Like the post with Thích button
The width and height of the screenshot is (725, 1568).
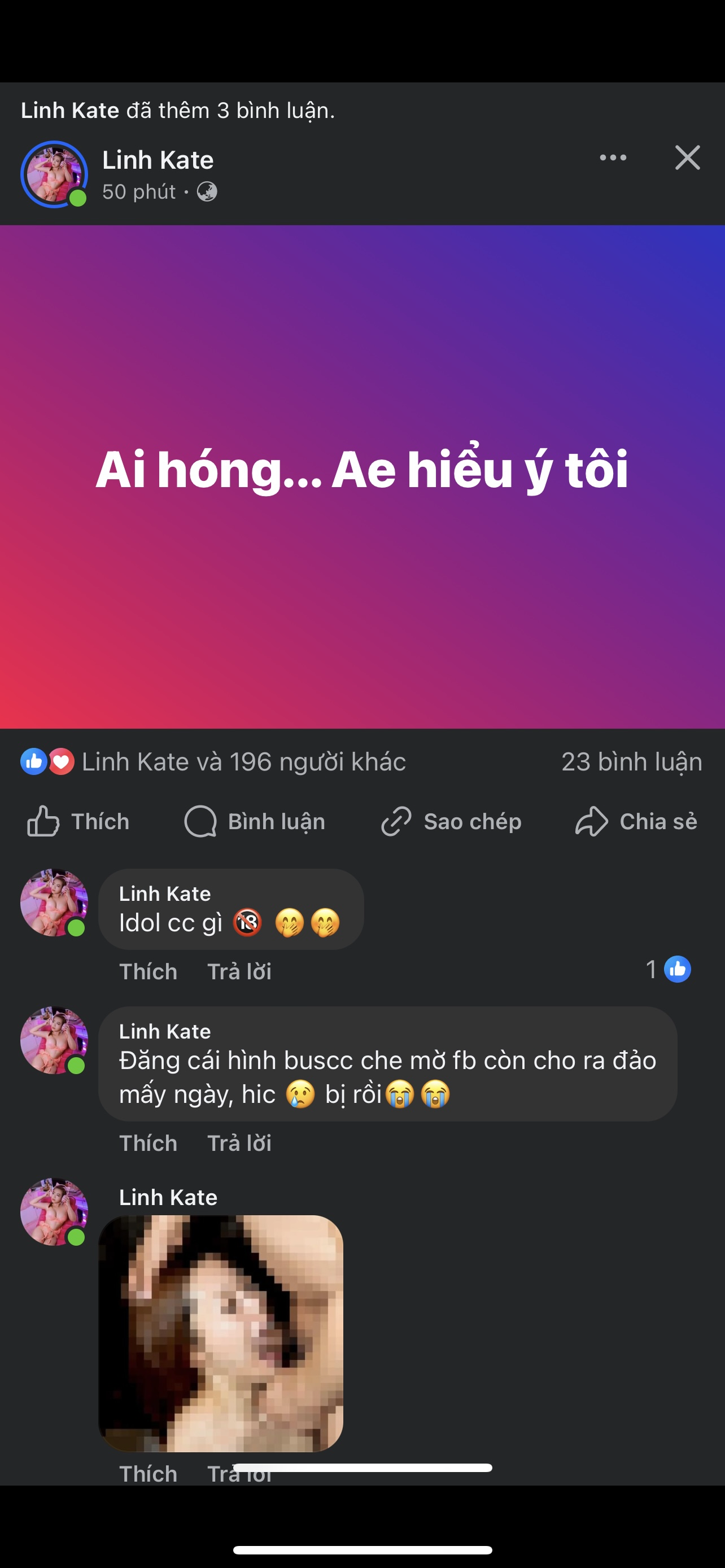tap(78, 821)
